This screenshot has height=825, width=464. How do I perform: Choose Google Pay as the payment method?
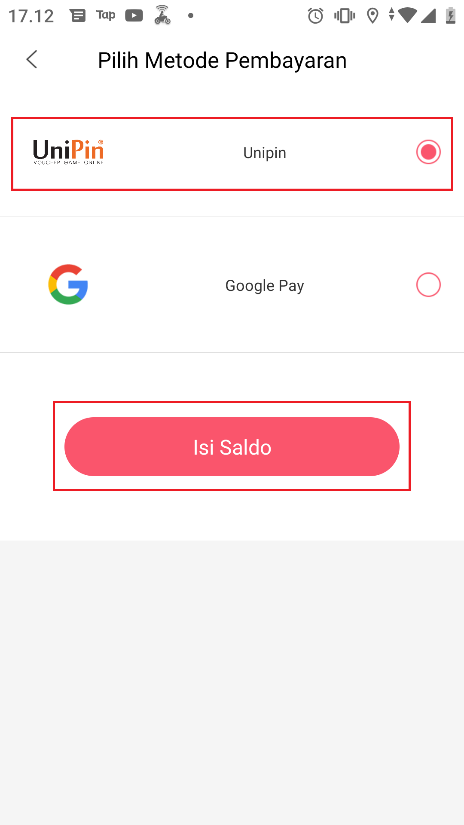[x=231, y=285]
